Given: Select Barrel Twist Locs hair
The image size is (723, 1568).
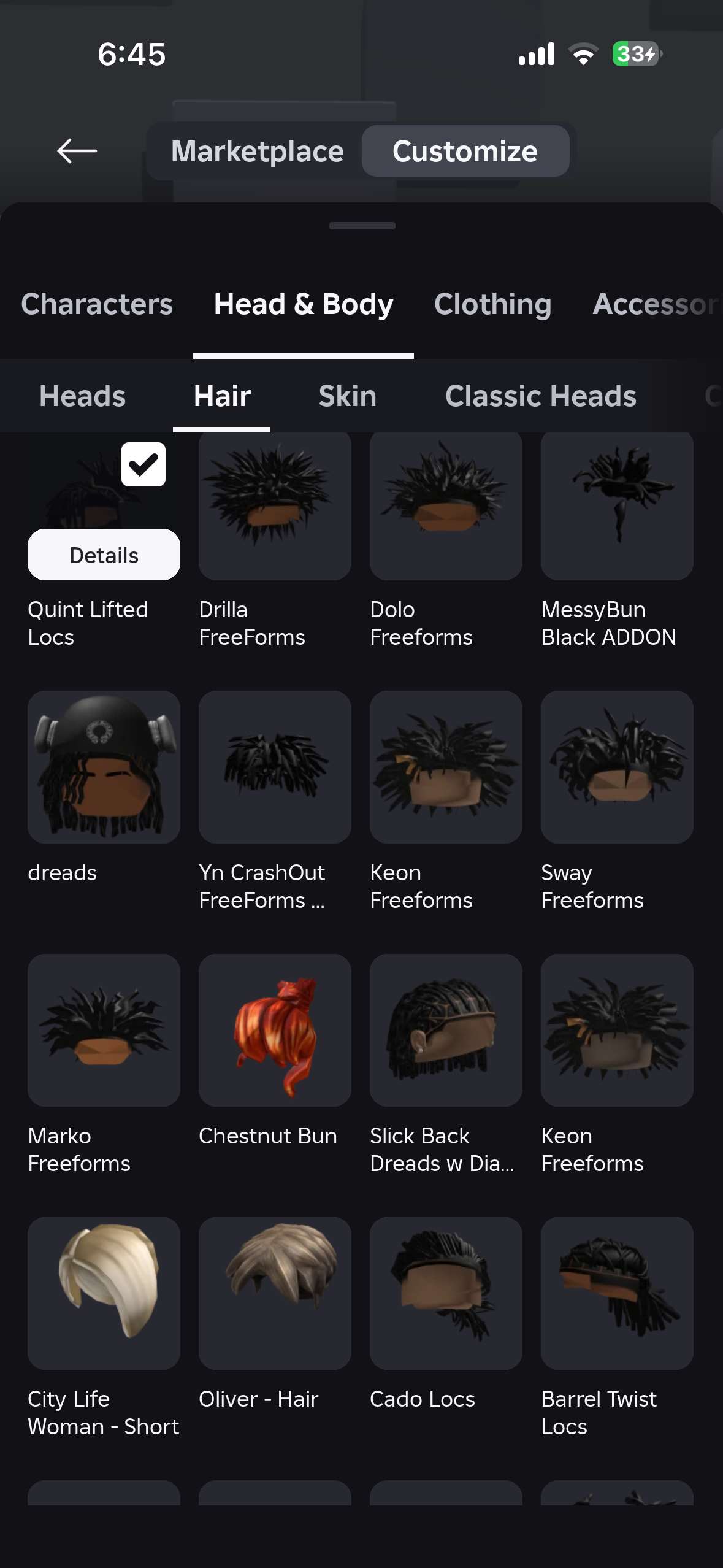Looking at the screenshot, I should point(617,1293).
